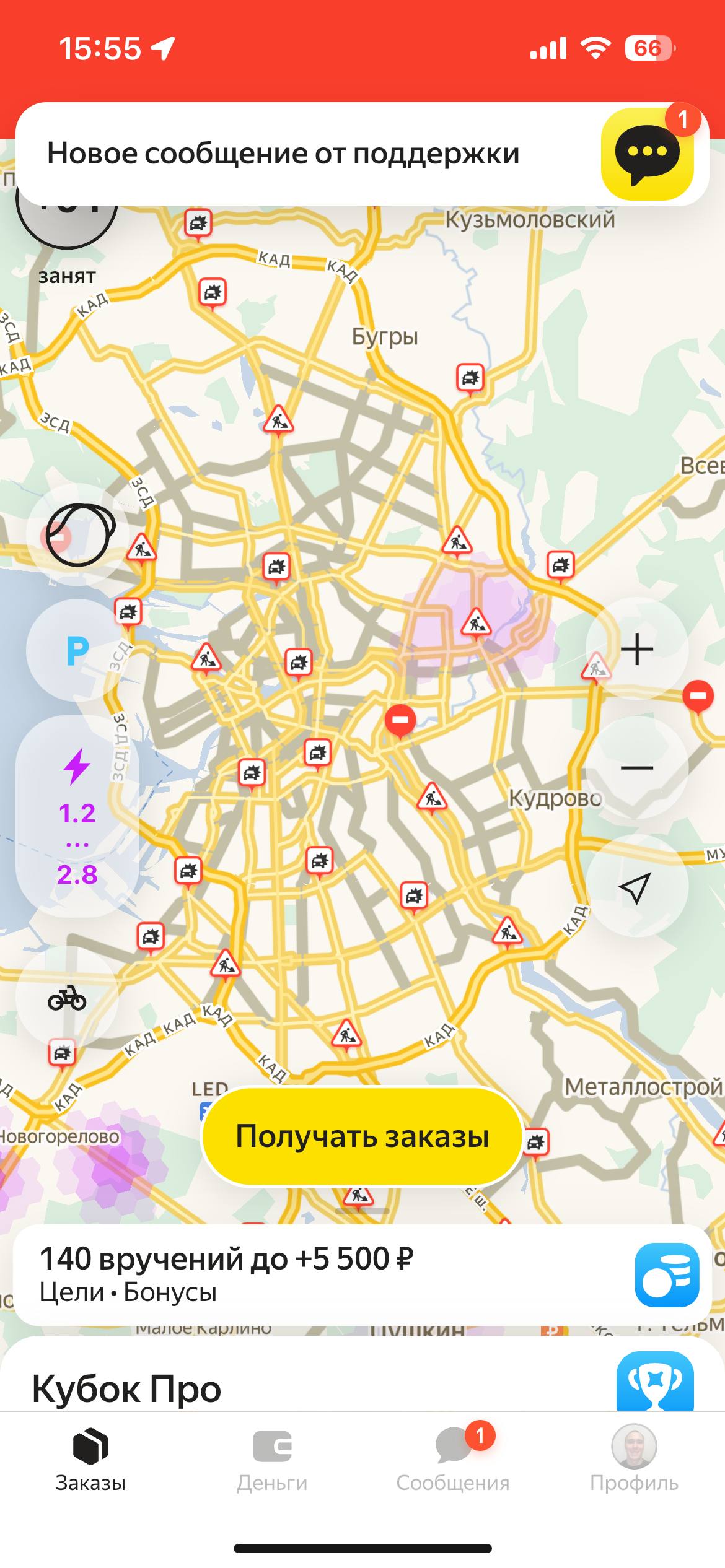Image resolution: width=725 pixels, height=1568 pixels.
Task: Select the Заказы tab
Action: pyautogui.click(x=90, y=1459)
